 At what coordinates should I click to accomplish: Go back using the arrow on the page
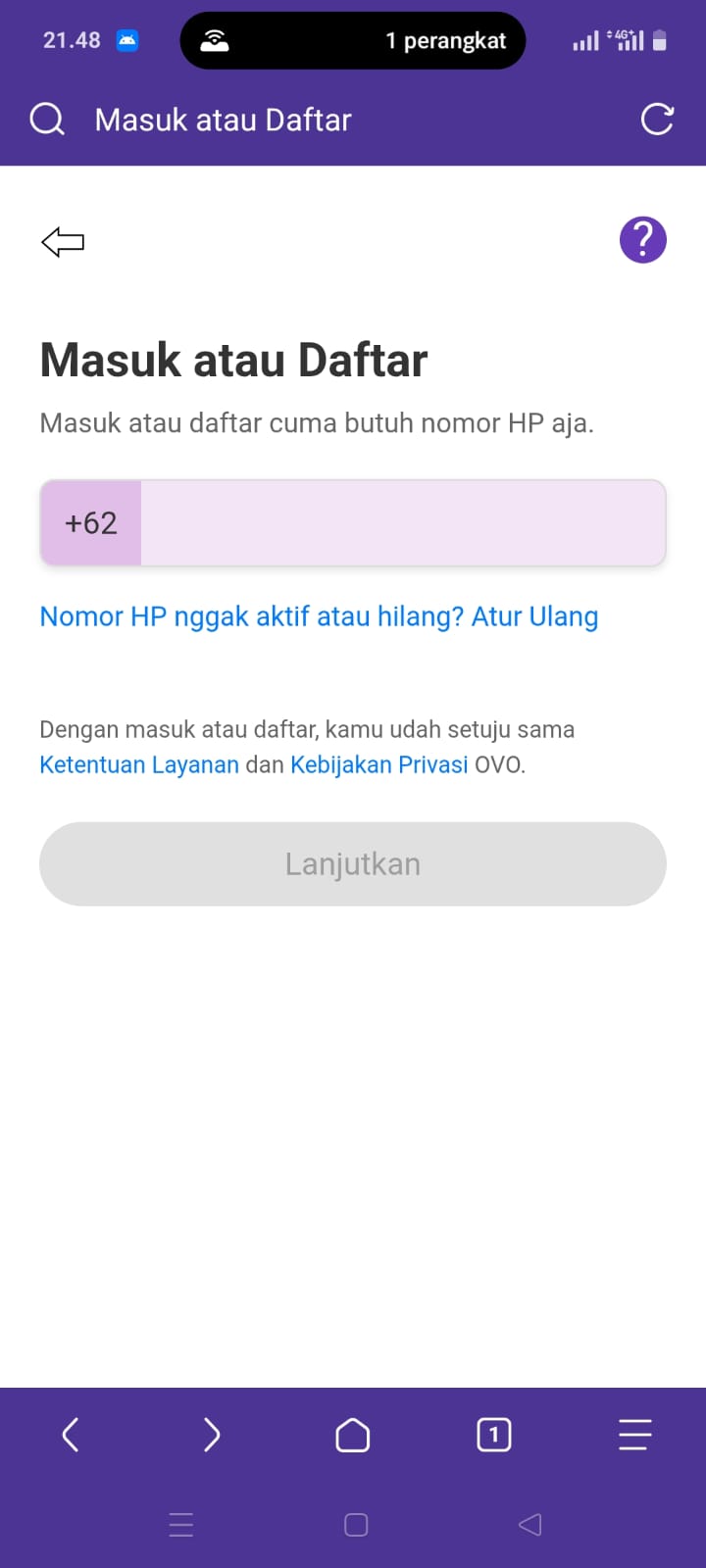click(63, 241)
